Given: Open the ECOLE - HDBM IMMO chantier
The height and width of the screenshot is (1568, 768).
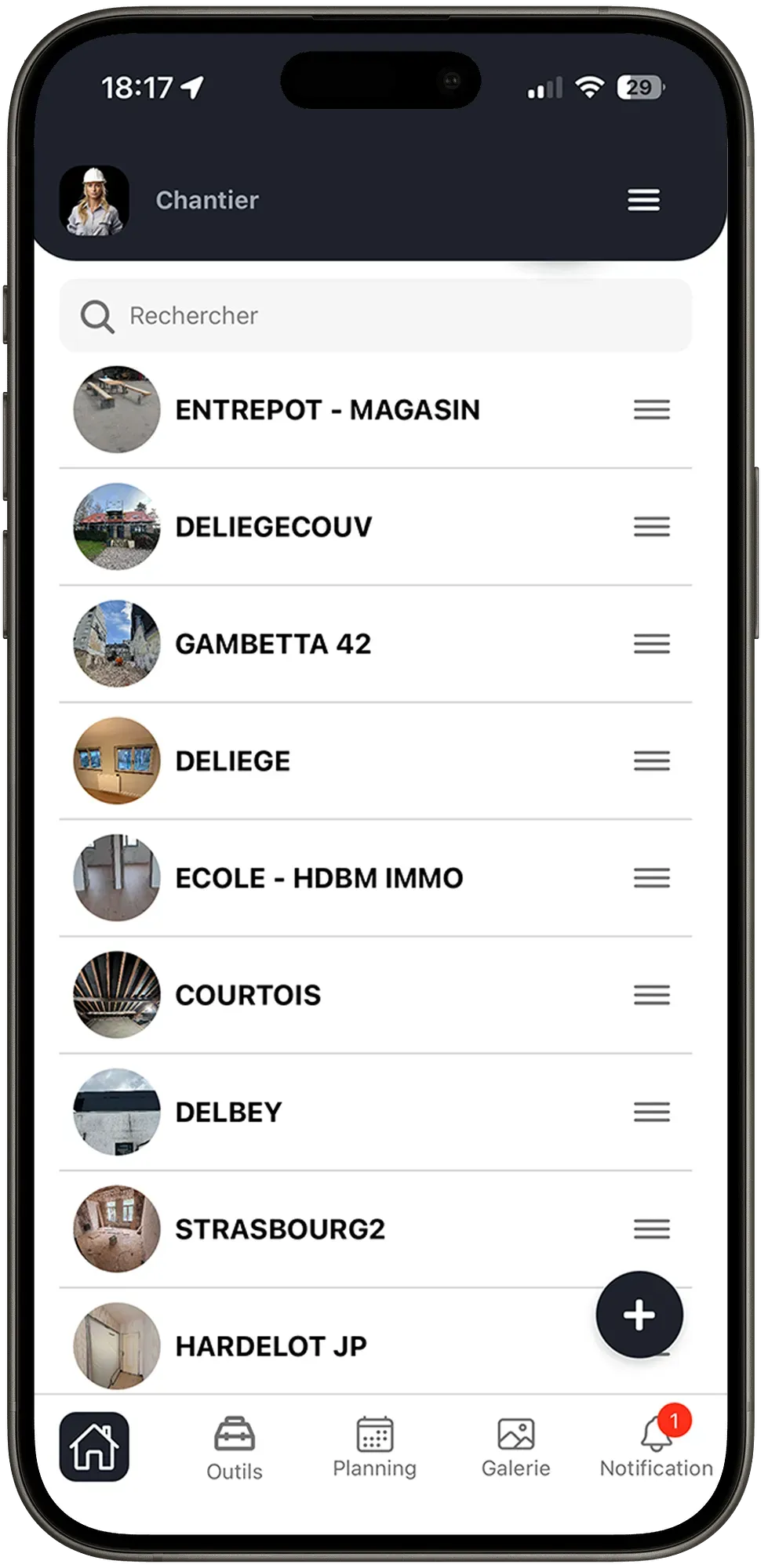Looking at the screenshot, I should (x=318, y=878).
